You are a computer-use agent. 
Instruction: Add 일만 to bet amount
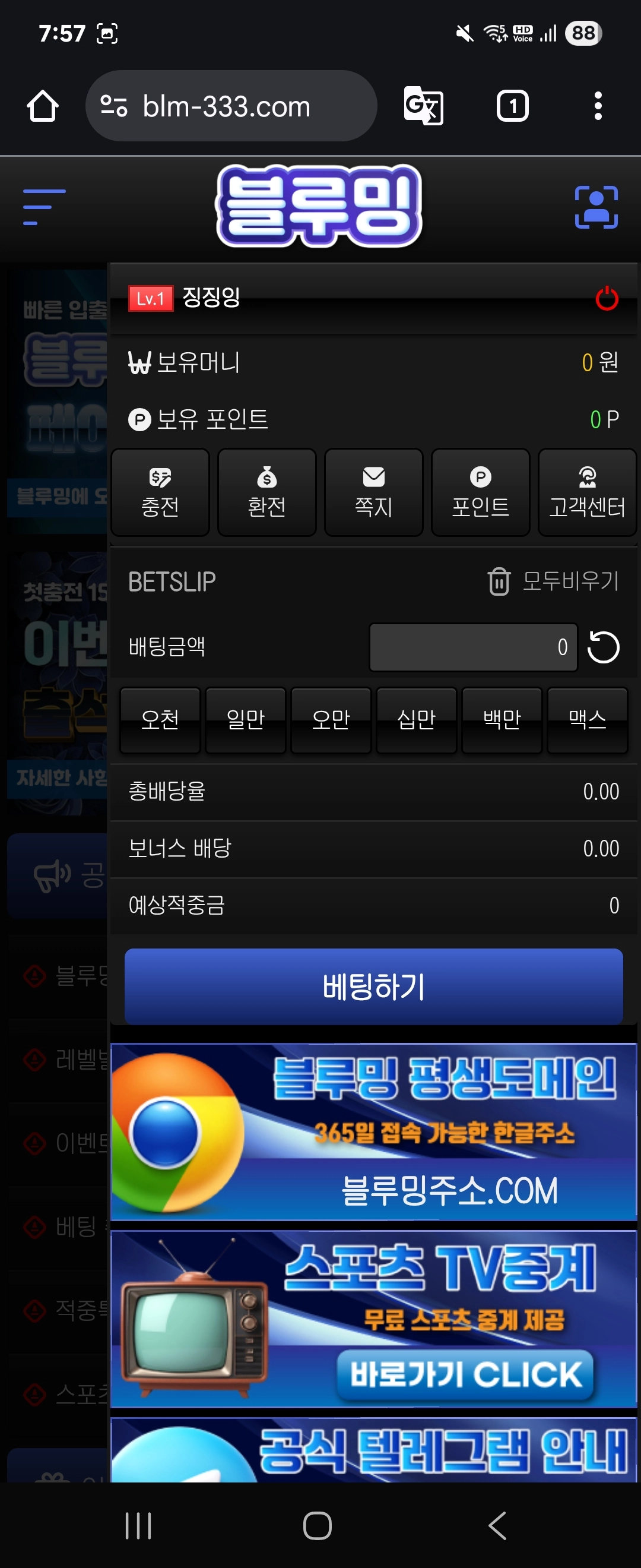click(246, 720)
